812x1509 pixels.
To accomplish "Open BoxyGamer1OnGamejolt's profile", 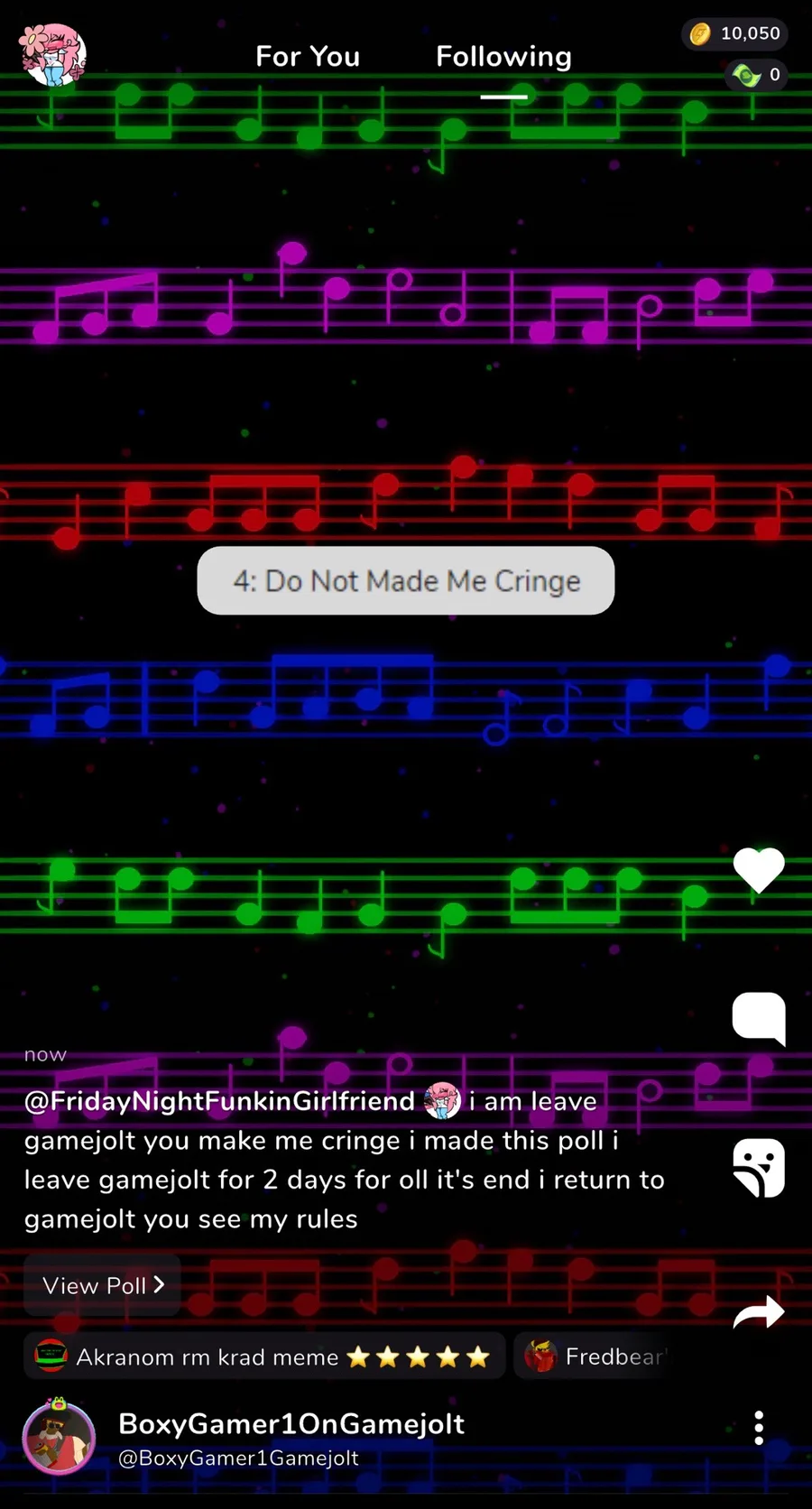I will 291,1424.
